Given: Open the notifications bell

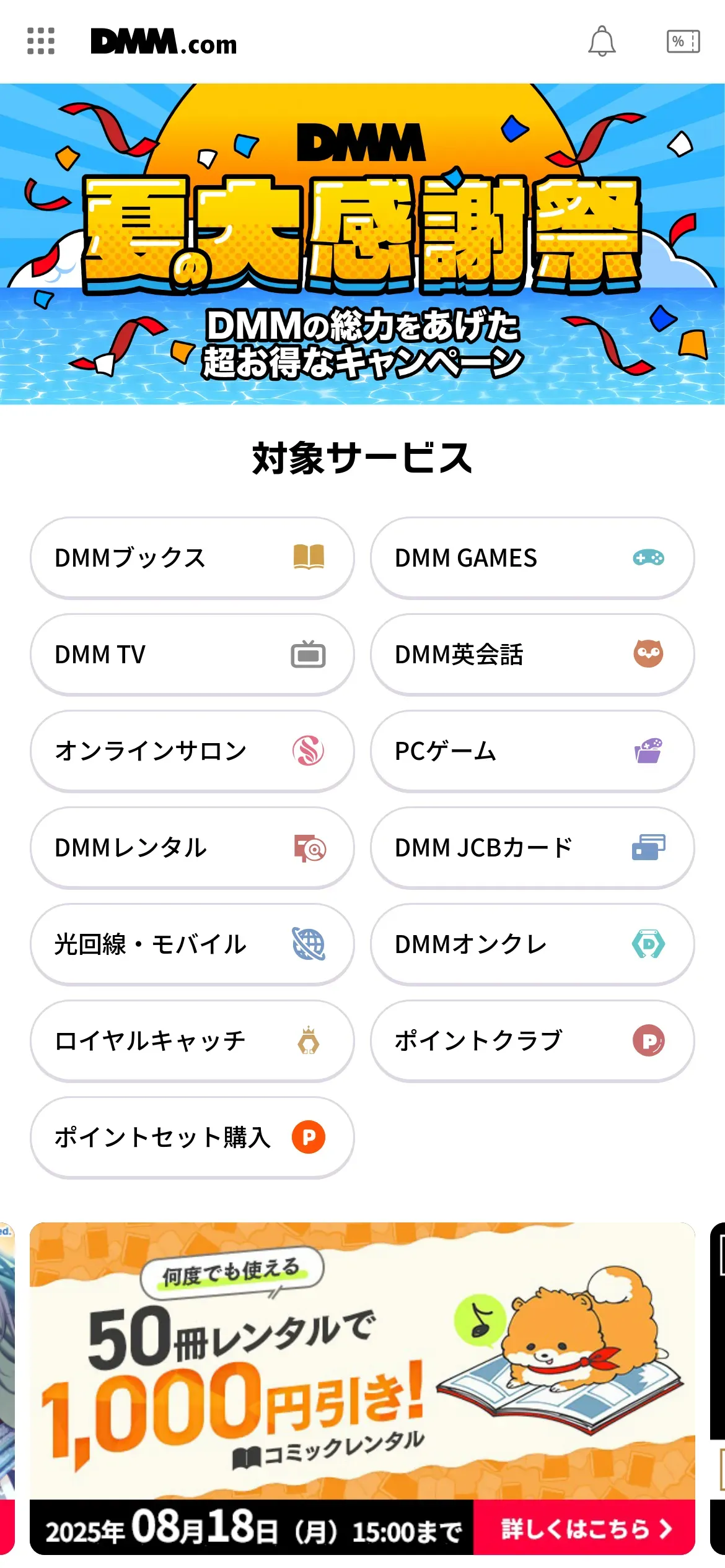Looking at the screenshot, I should [x=602, y=41].
